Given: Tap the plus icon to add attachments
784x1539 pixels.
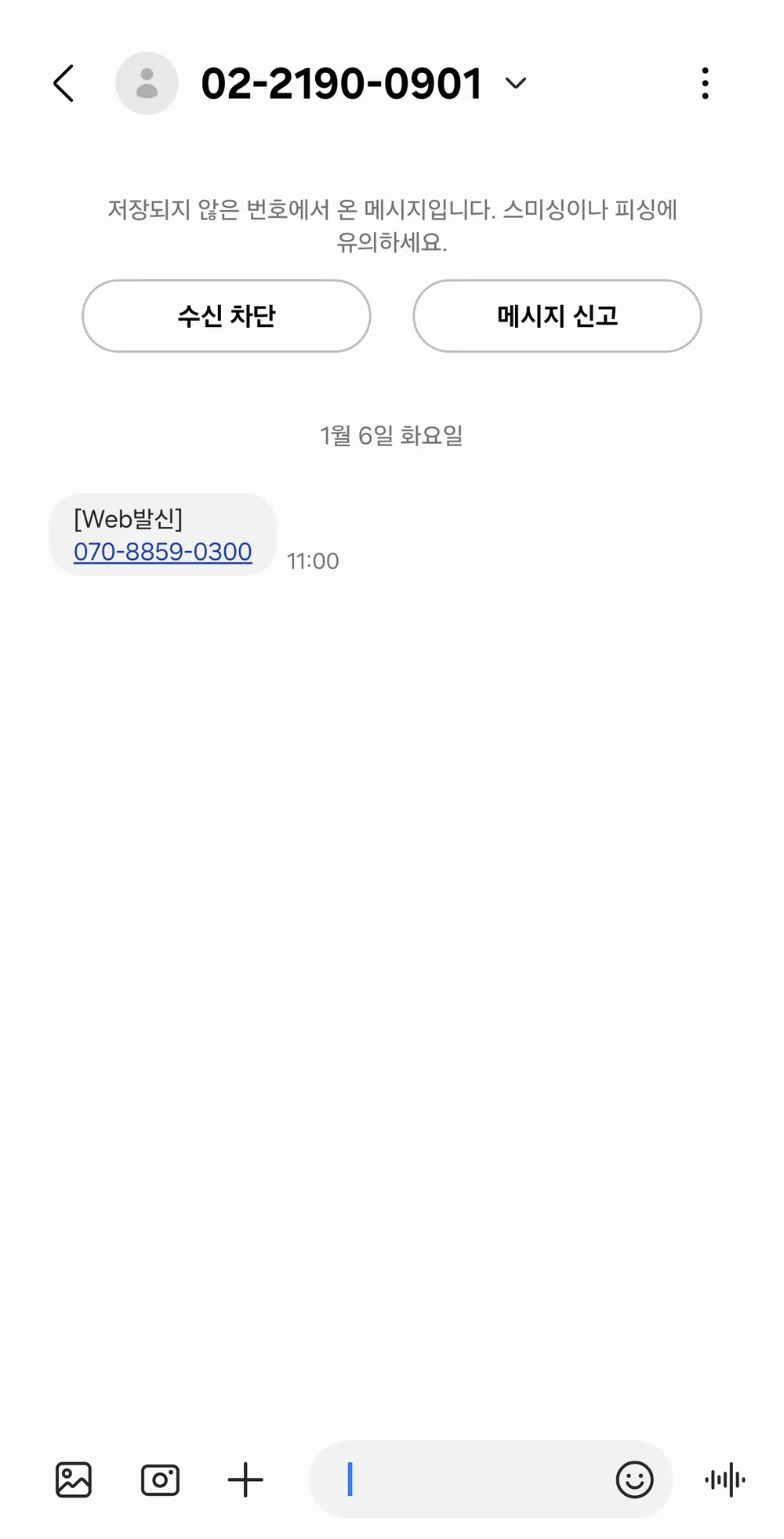Looking at the screenshot, I should point(245,1479).
